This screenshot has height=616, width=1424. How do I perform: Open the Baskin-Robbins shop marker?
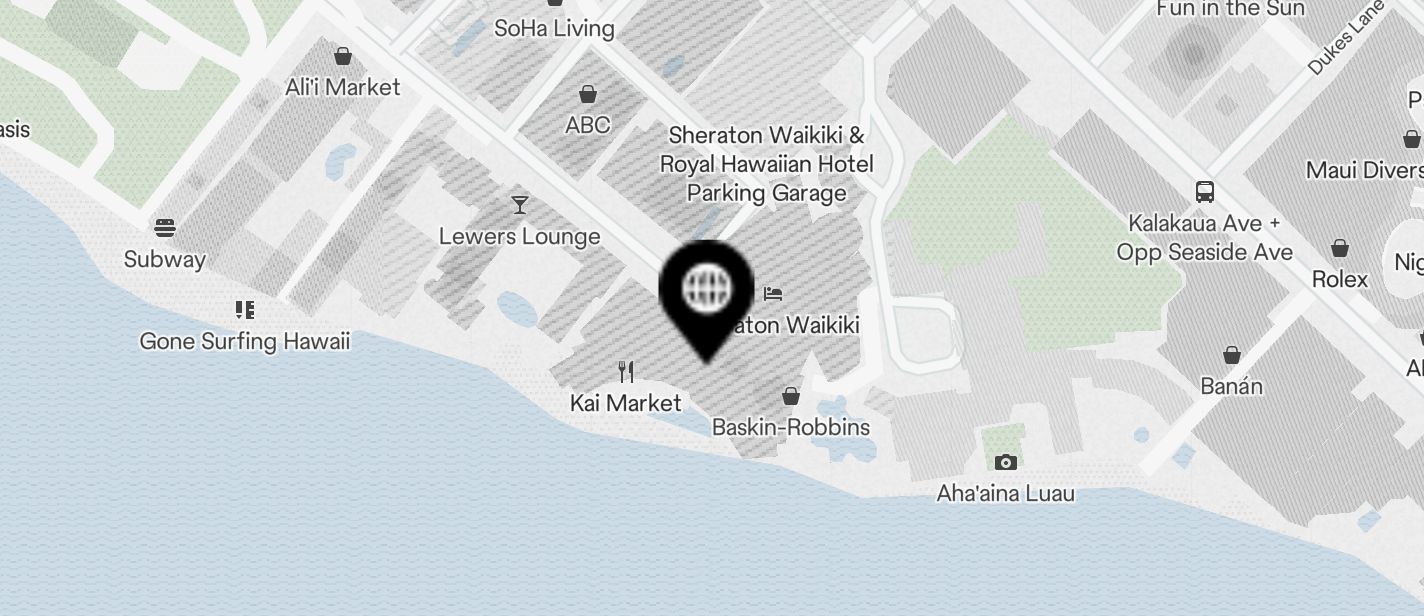coord(791,397)
